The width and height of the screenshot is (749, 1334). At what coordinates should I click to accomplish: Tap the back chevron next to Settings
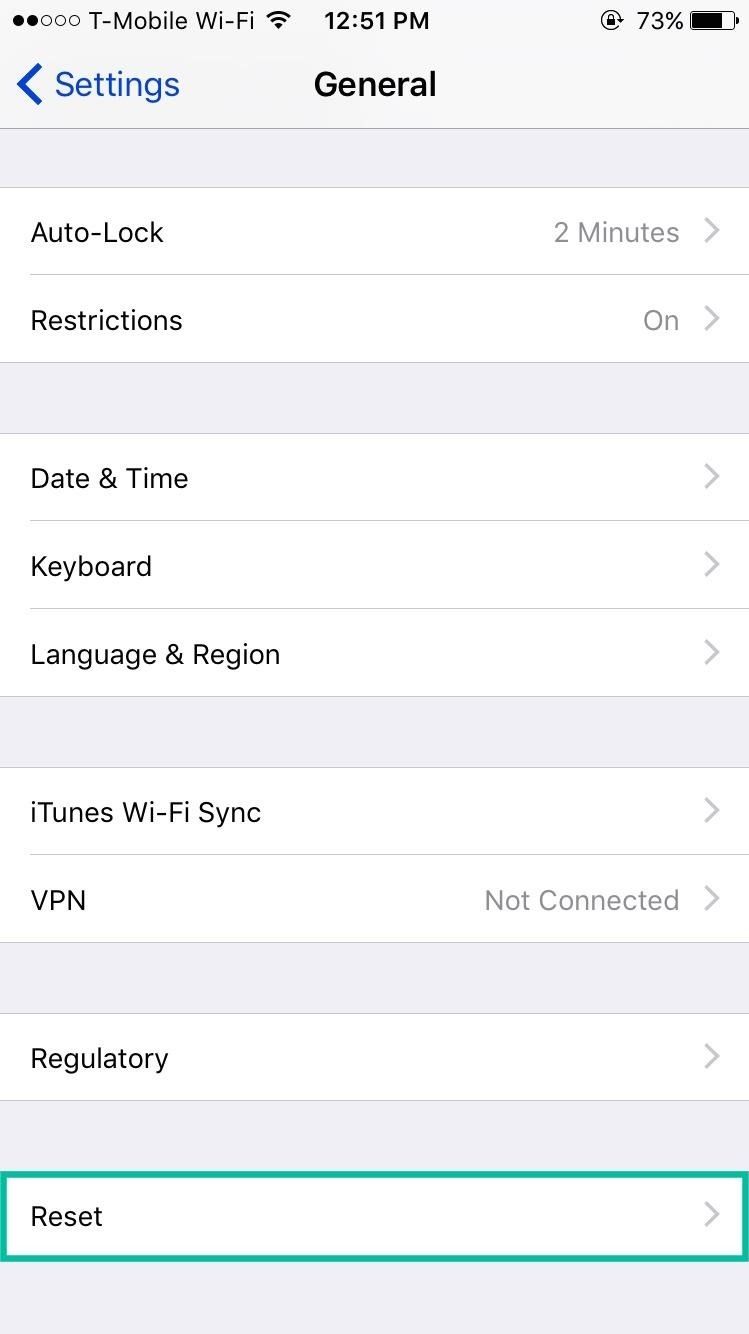coord(30,84)
